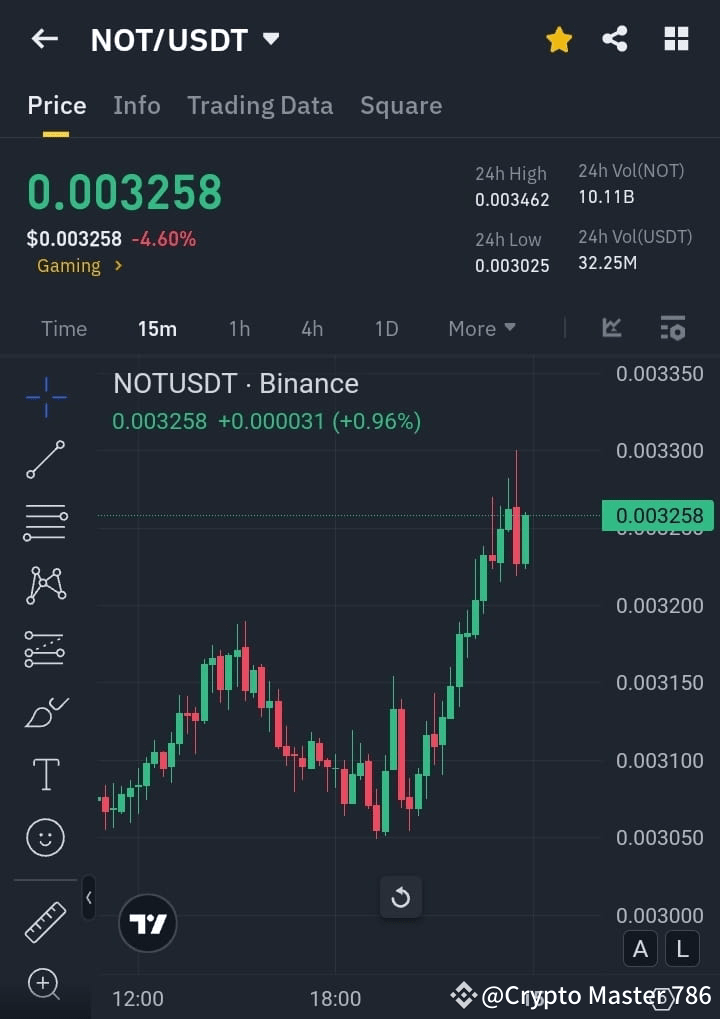Select the crosshair cursor tool
Image resolution: width=720 pixels, height=1019 pixels.
click(x=45, y=398)
